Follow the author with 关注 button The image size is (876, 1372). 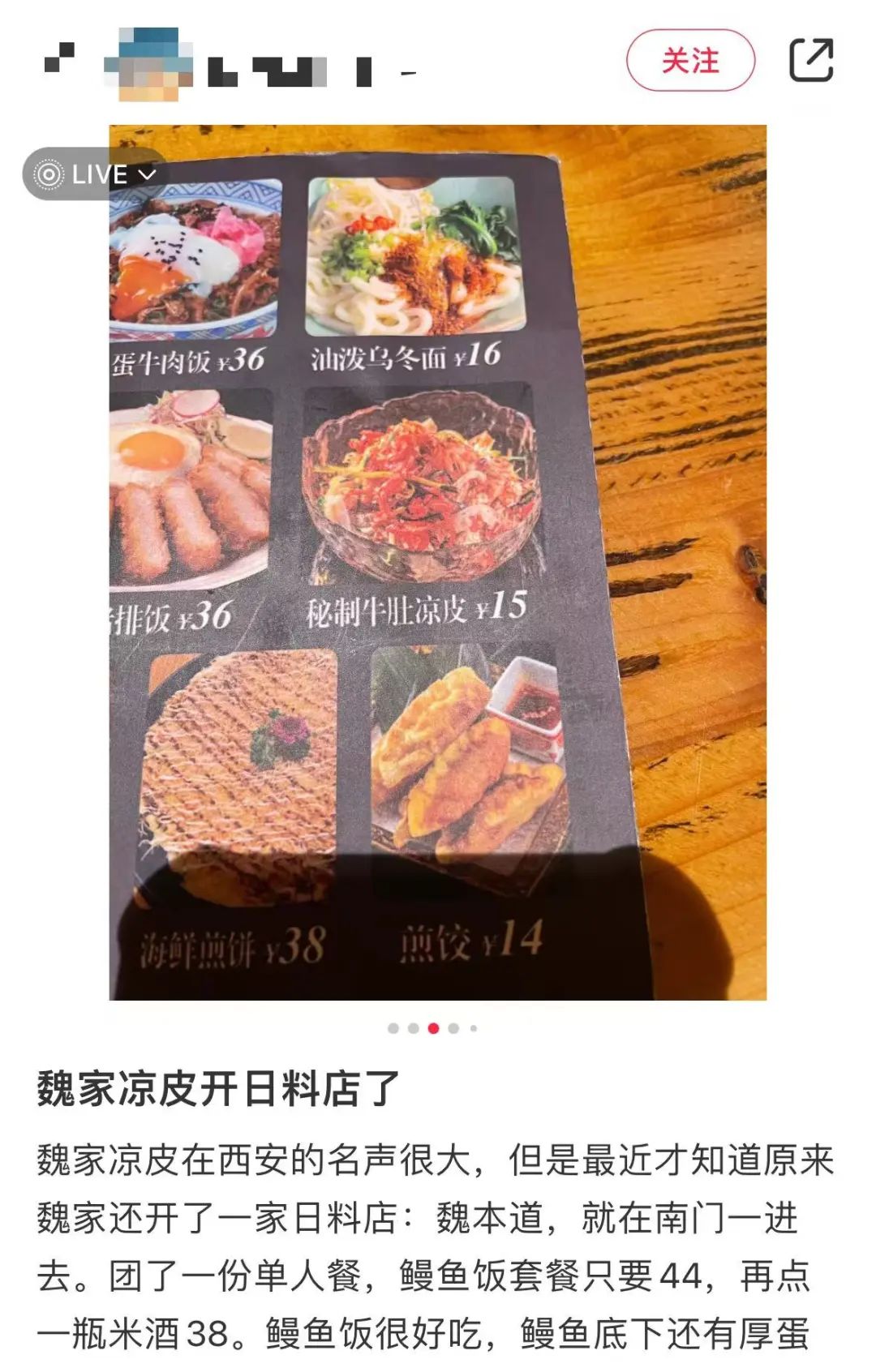(690, 61)
